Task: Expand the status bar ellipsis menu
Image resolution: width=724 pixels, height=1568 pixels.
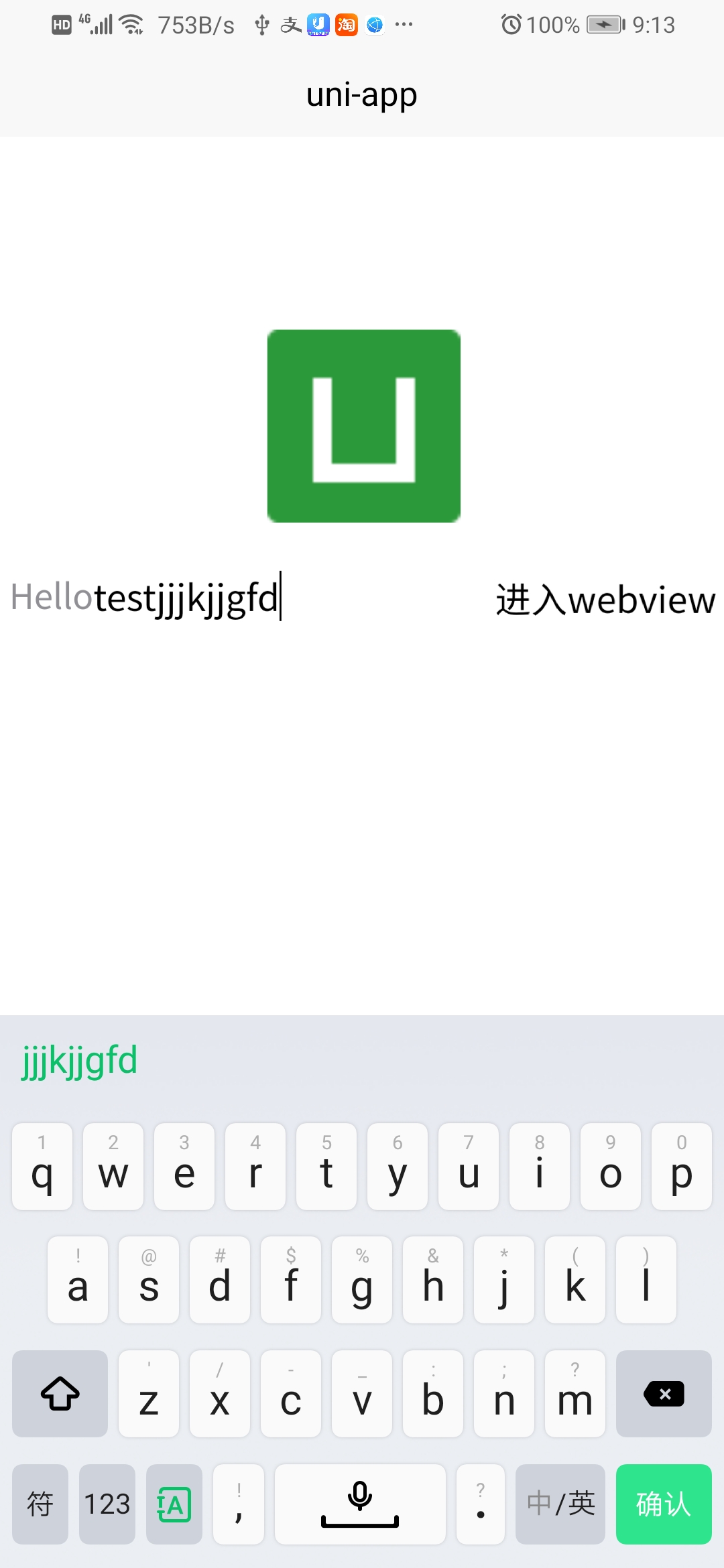Action: 404,24
